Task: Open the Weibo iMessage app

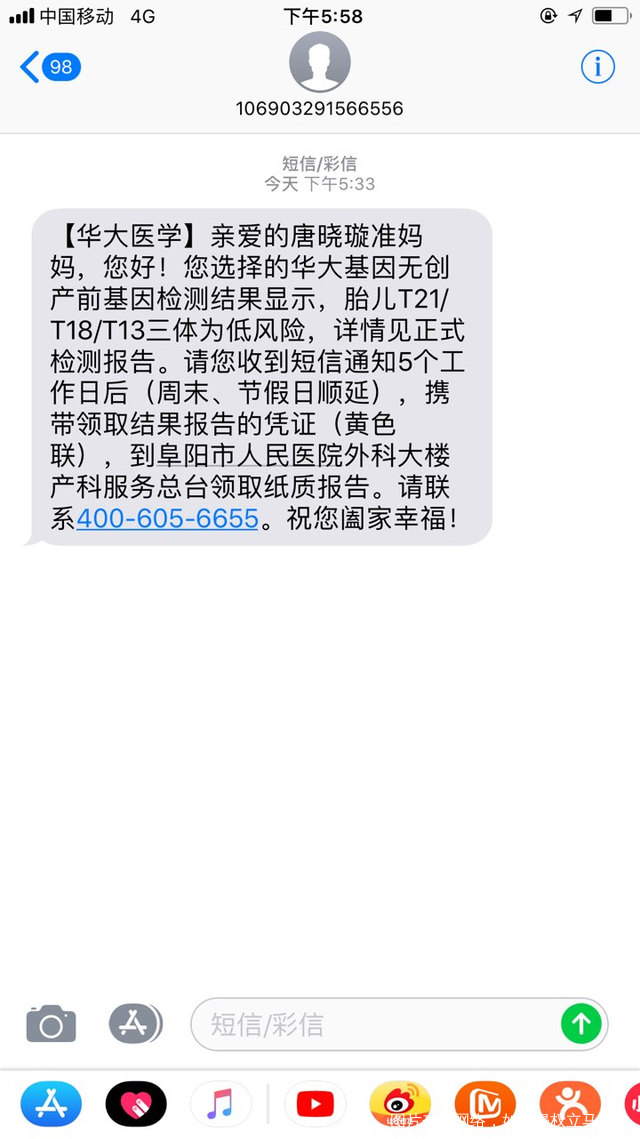Action: (x=400, y=1104)
